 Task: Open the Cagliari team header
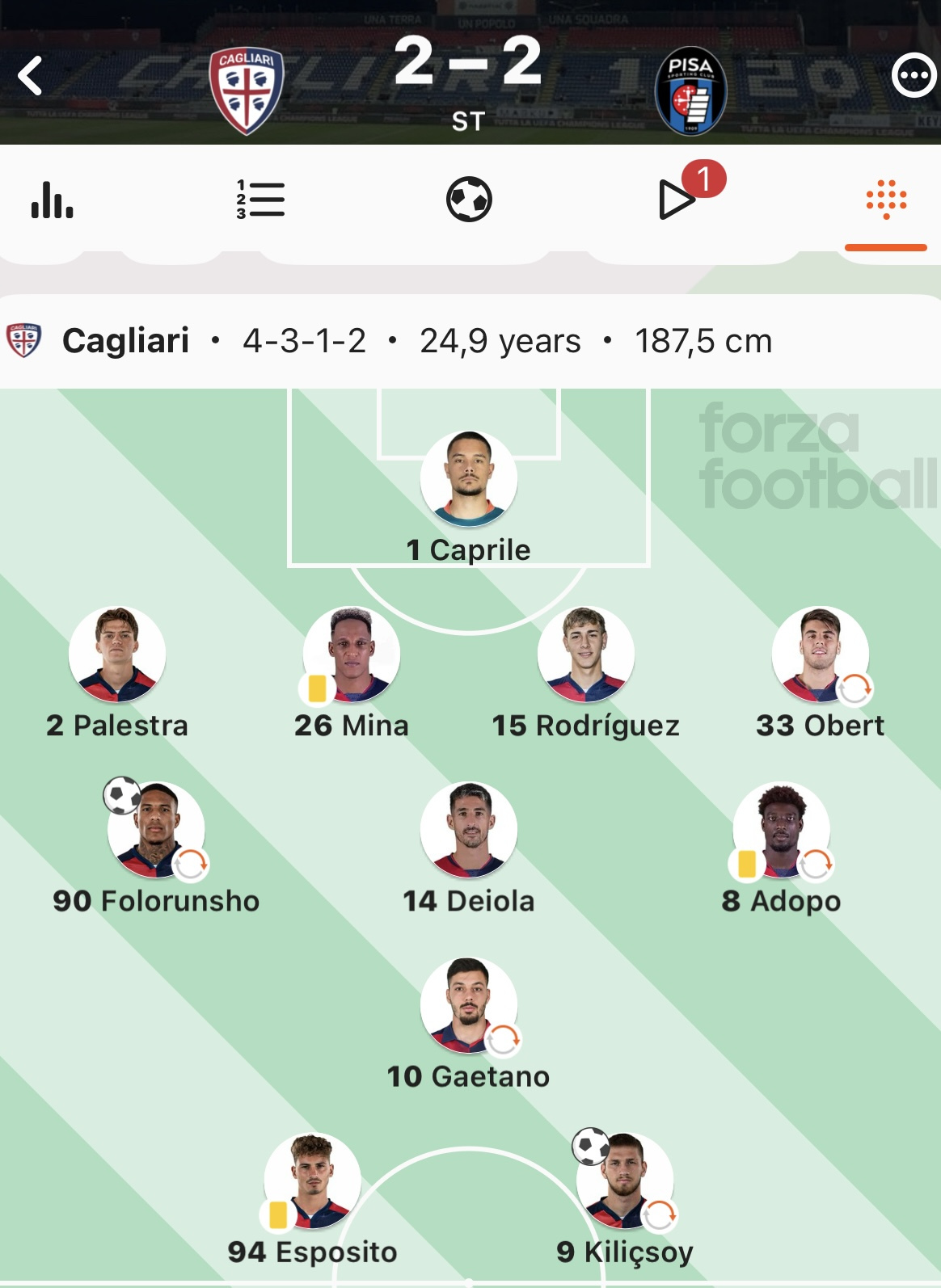click(x=125, y=341)
